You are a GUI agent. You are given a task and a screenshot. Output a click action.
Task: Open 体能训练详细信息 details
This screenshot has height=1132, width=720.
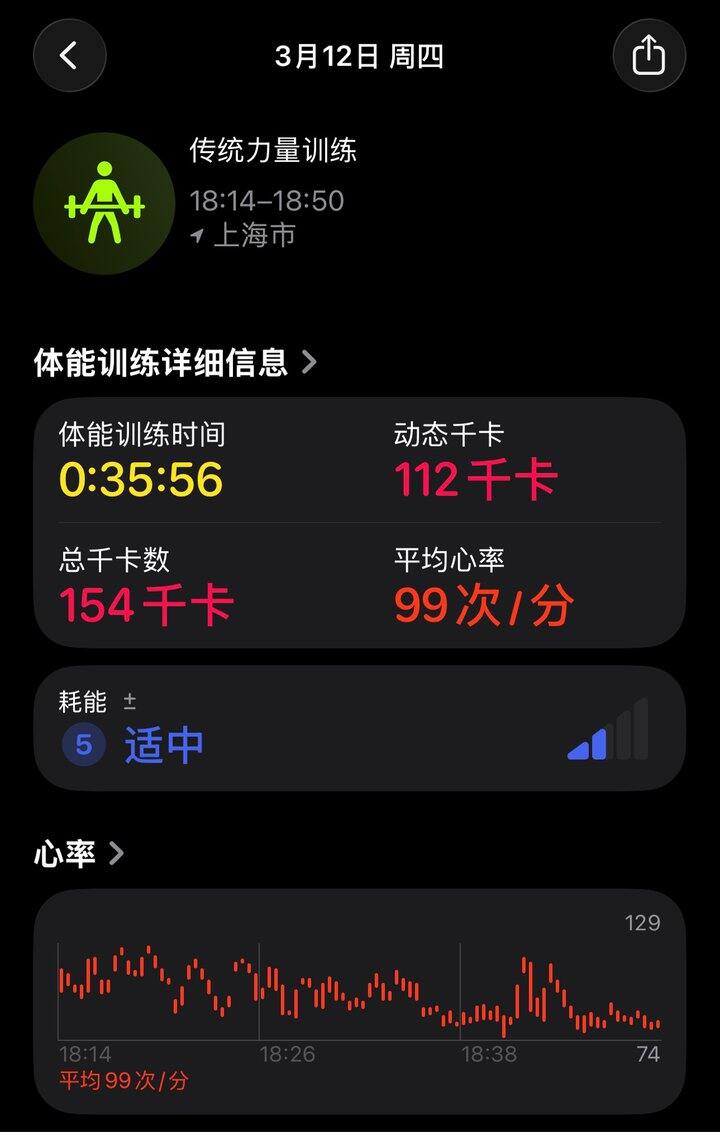point(175,362)
